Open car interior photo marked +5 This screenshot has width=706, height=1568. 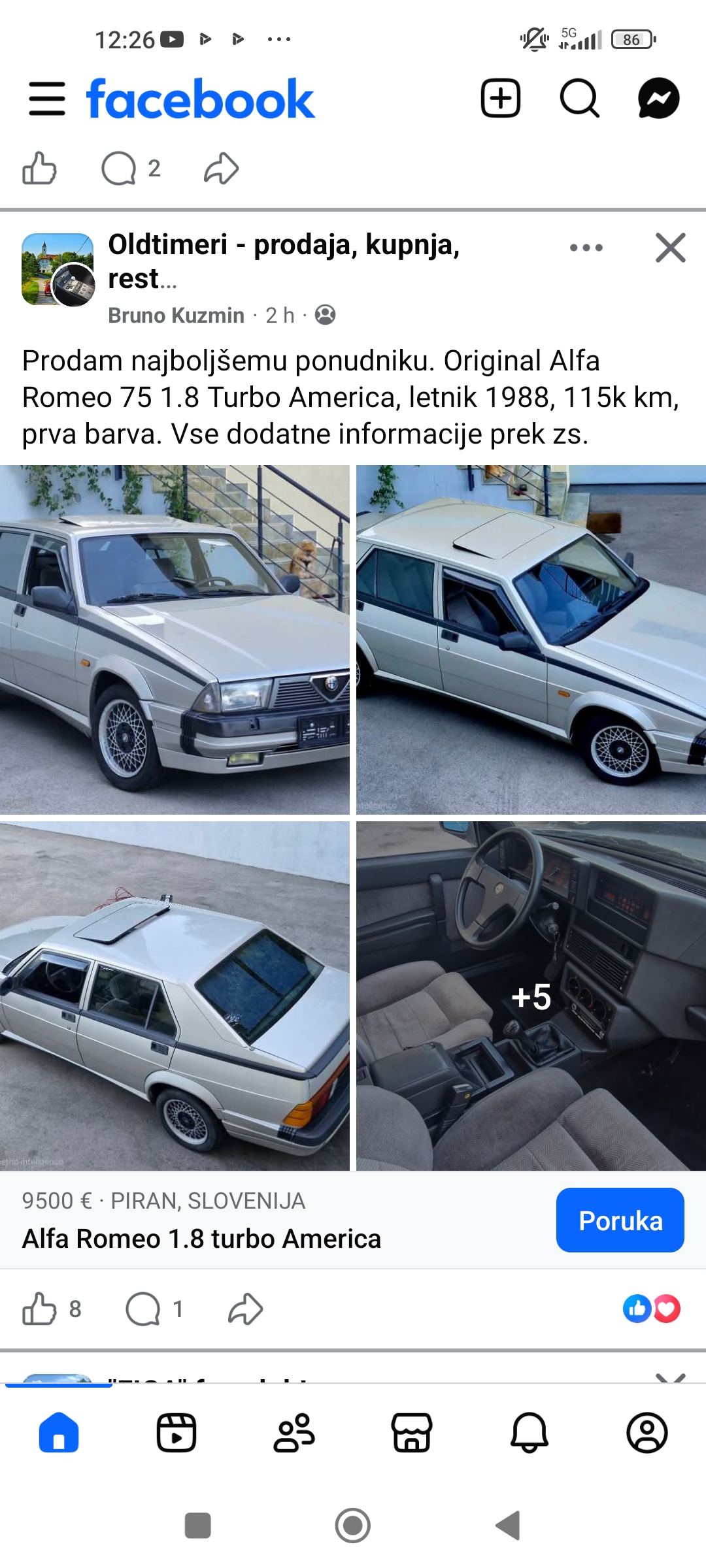[531, 996]
